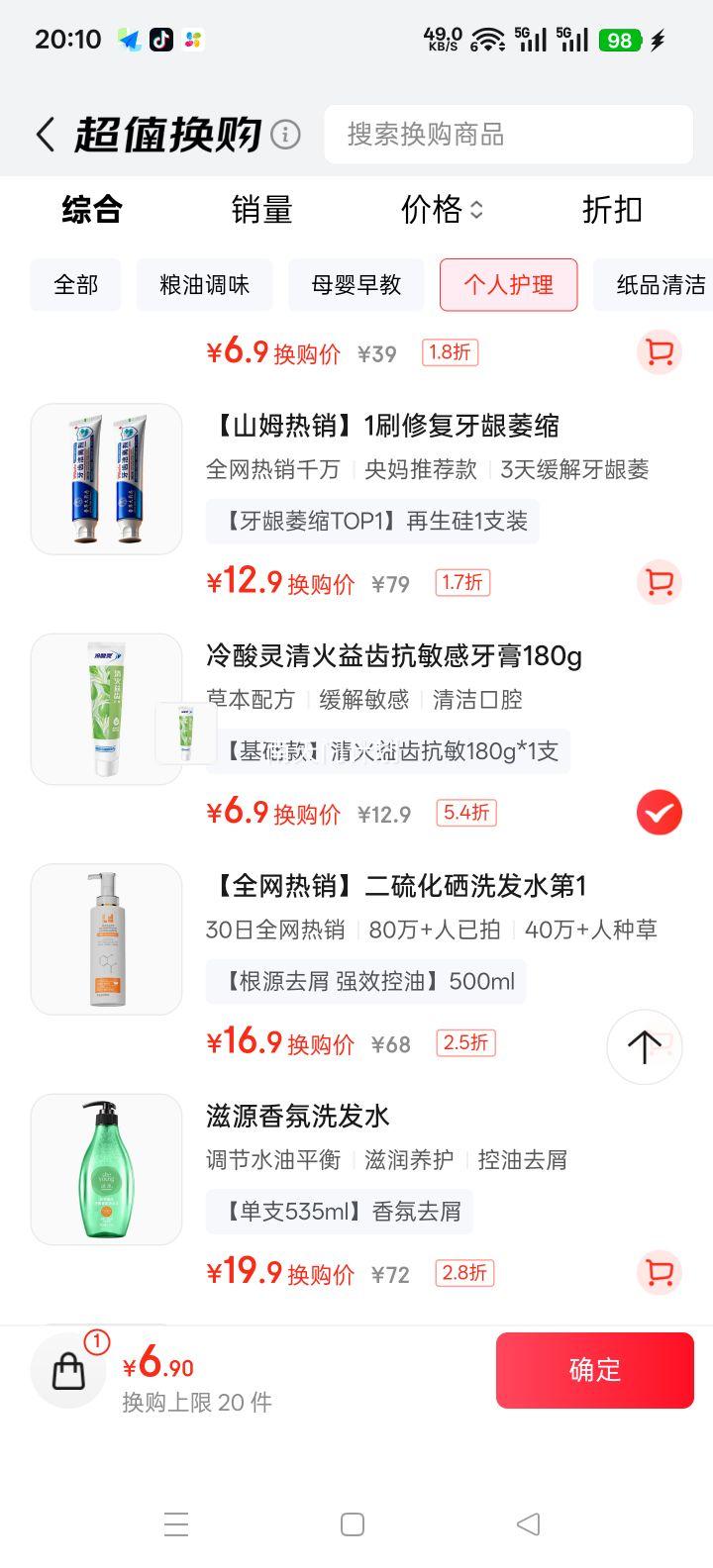
Task: View the 1.7折 discount tag on toothpaste
Action: pyautogui.click(x=464, y=583)
